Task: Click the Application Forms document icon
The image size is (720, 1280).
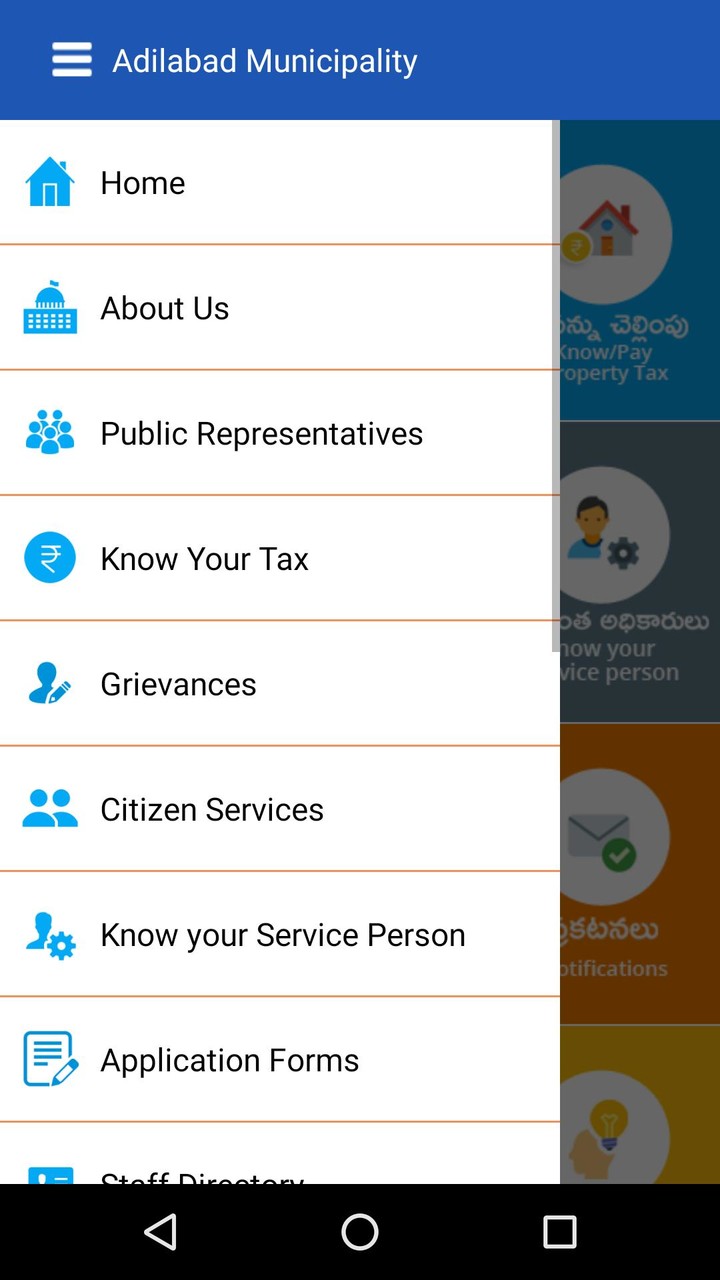Action: pos(48,1059)
